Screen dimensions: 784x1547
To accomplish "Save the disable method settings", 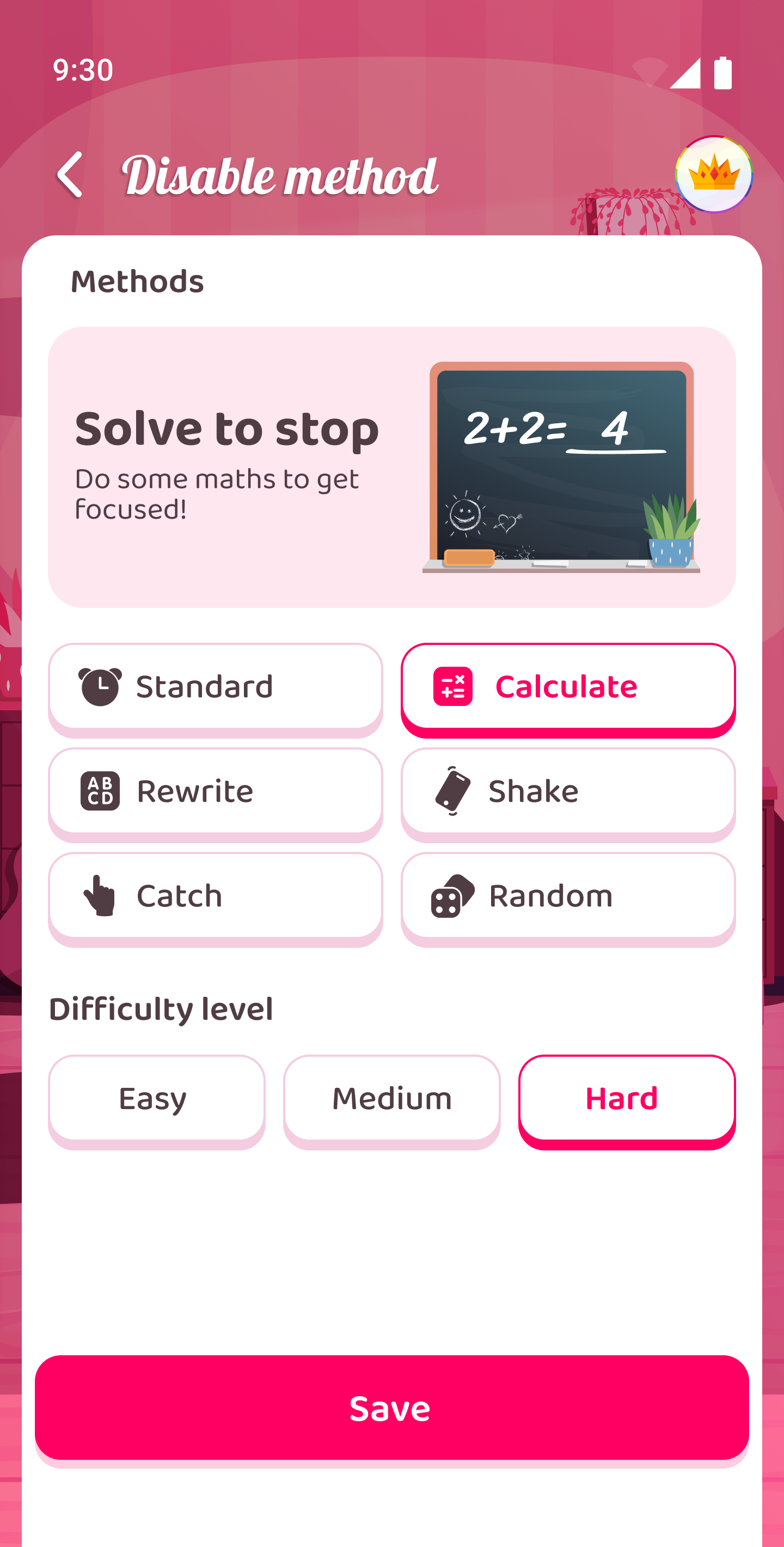I will 392,1410.
